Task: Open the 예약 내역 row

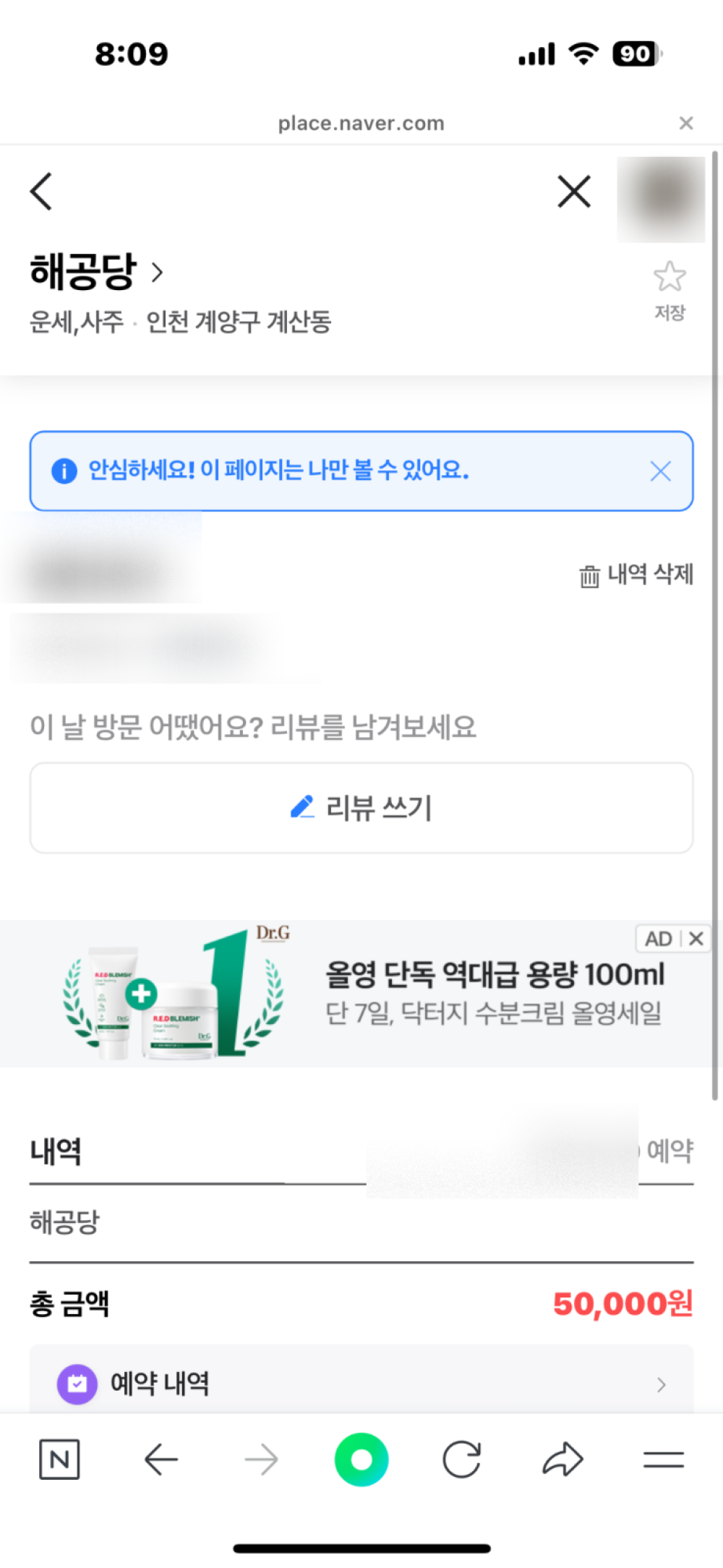Action: [361, 1384]
